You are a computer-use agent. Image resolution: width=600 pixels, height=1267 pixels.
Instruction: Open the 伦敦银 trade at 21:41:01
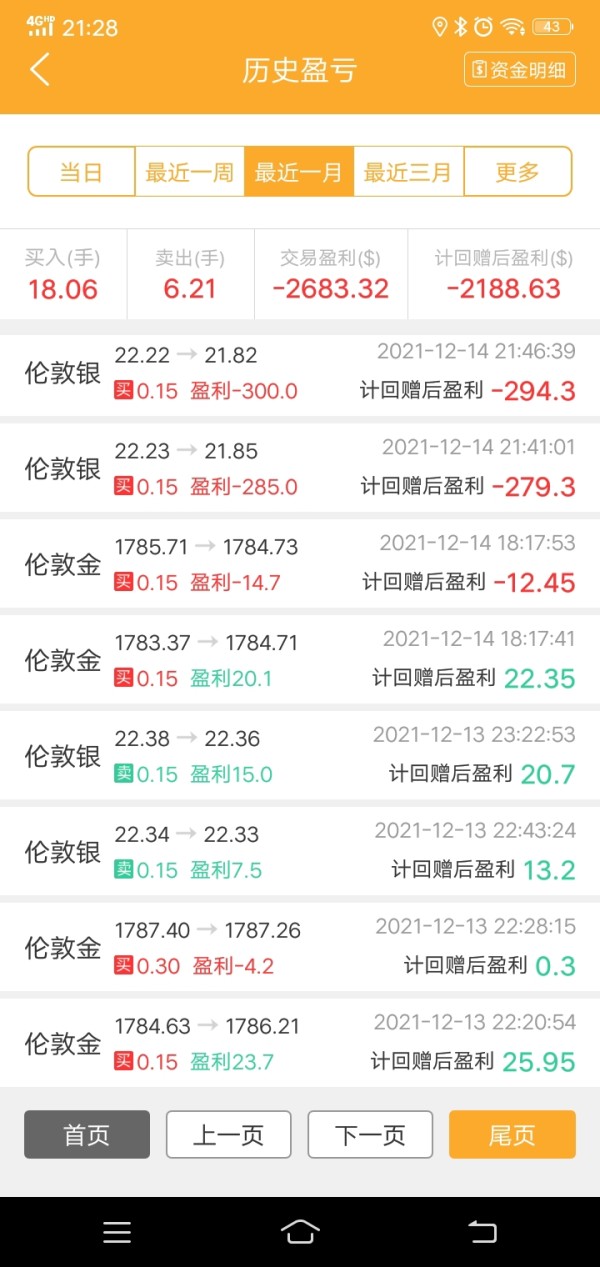click(x=300, y=469)
